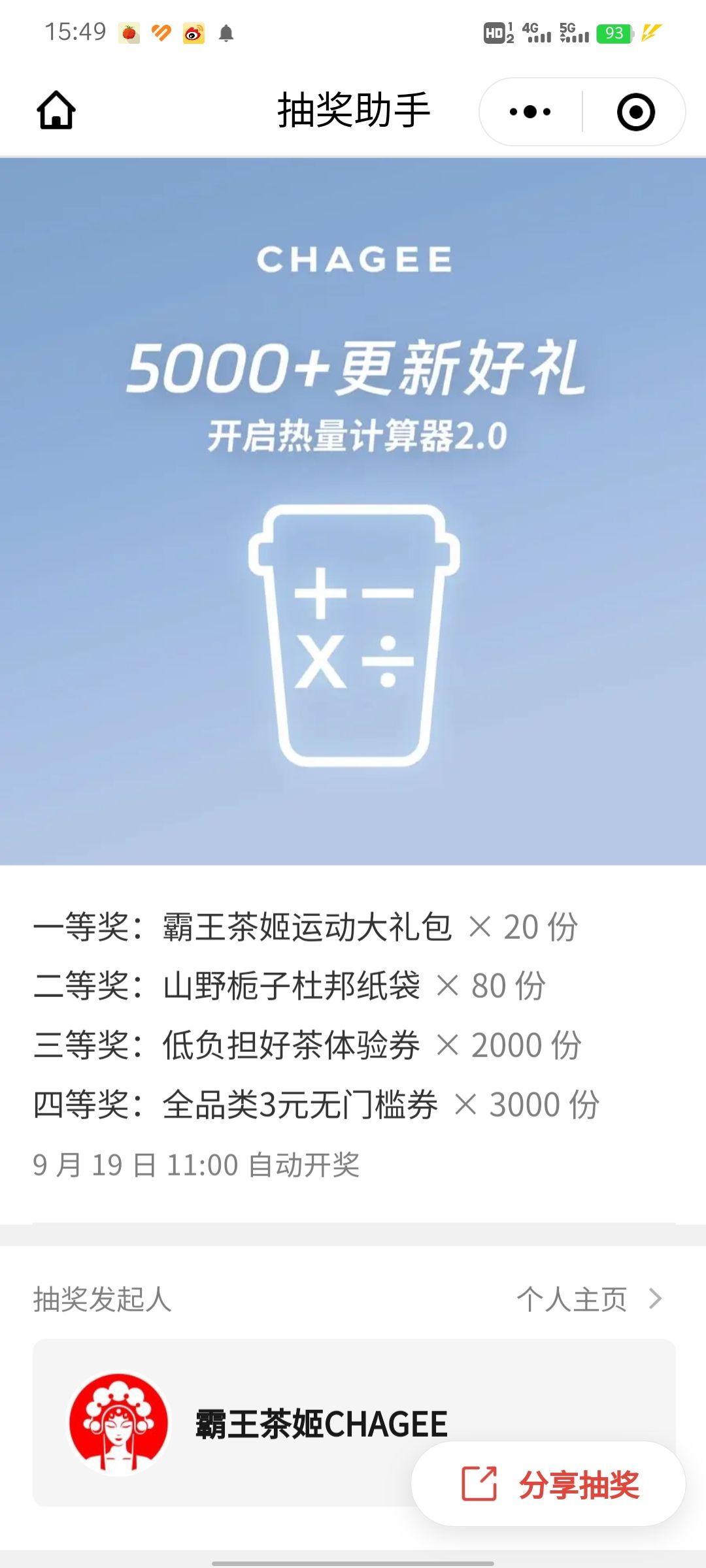Tap the notification bell icon in status bar

click(227, 31)
